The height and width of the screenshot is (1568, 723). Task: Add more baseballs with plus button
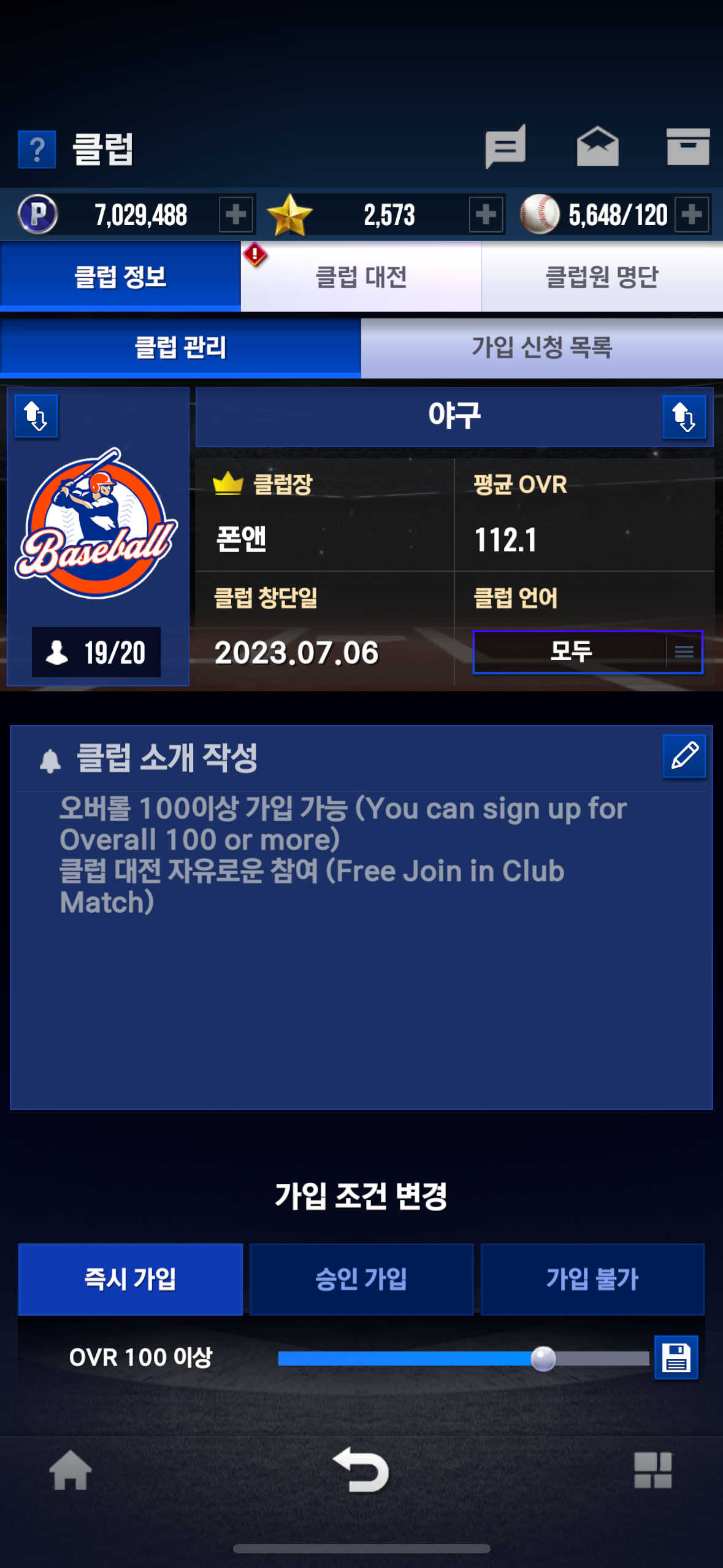(x=692, y=215)
